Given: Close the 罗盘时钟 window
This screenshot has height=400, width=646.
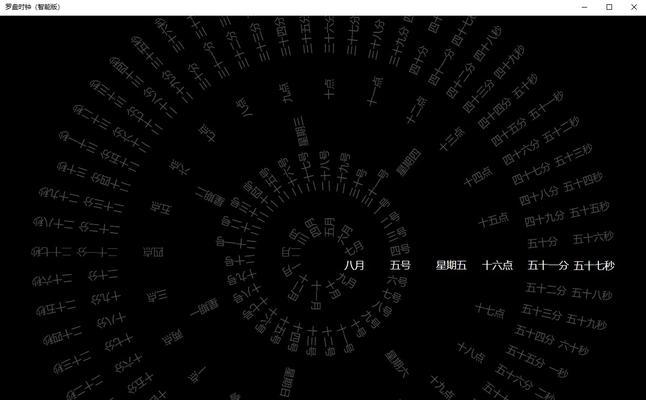Looking at the screenshot, I should click(634, 7).
